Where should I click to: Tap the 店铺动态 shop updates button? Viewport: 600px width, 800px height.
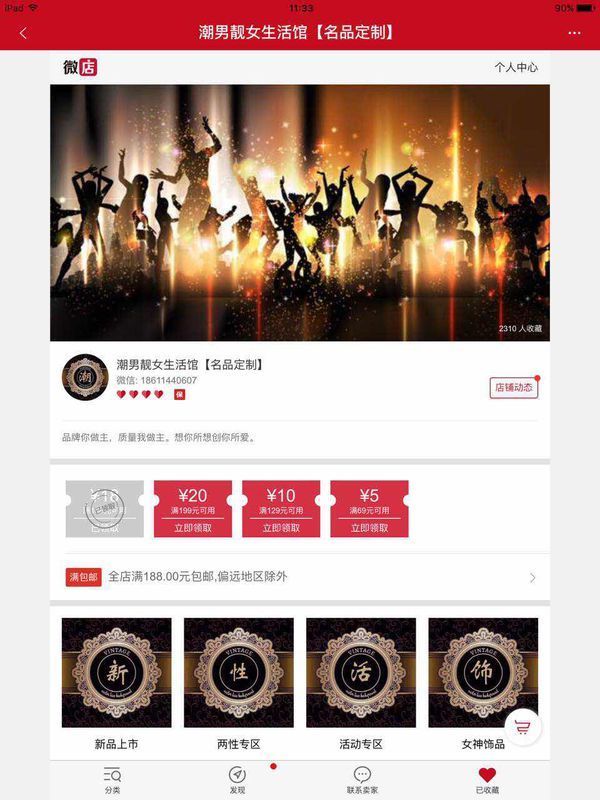[x=513, y=387]
